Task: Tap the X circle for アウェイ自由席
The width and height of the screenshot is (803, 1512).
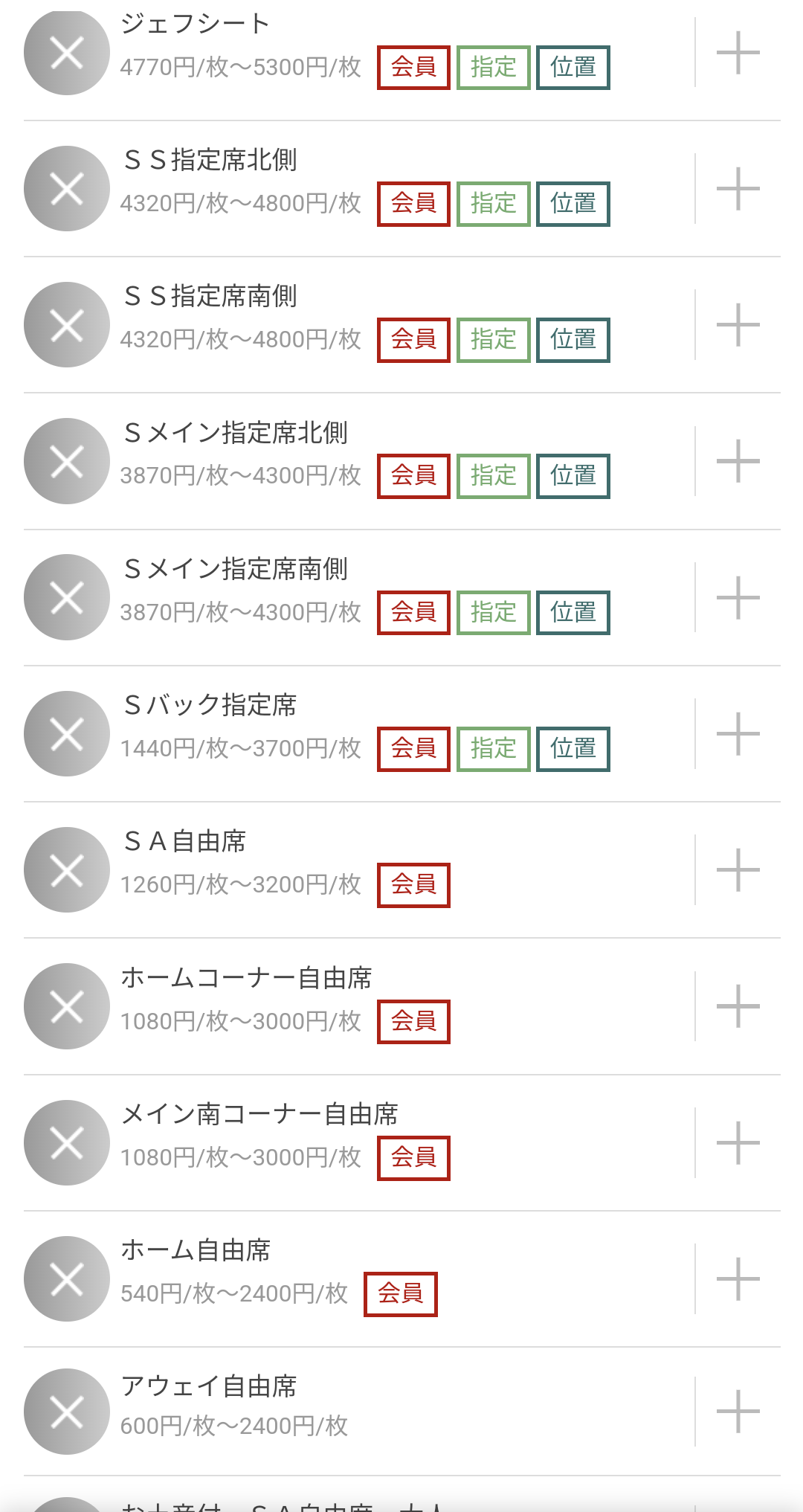Action: [67, 1412]
